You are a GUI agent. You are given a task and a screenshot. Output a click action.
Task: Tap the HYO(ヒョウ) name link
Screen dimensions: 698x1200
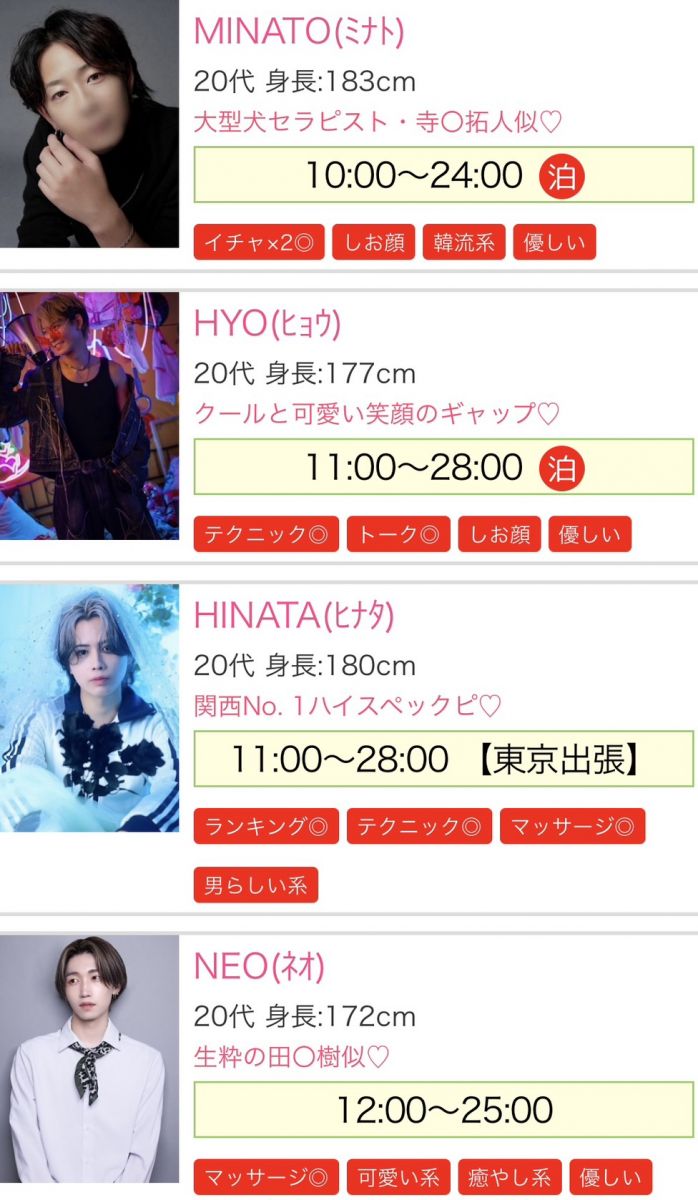[268, 324]
